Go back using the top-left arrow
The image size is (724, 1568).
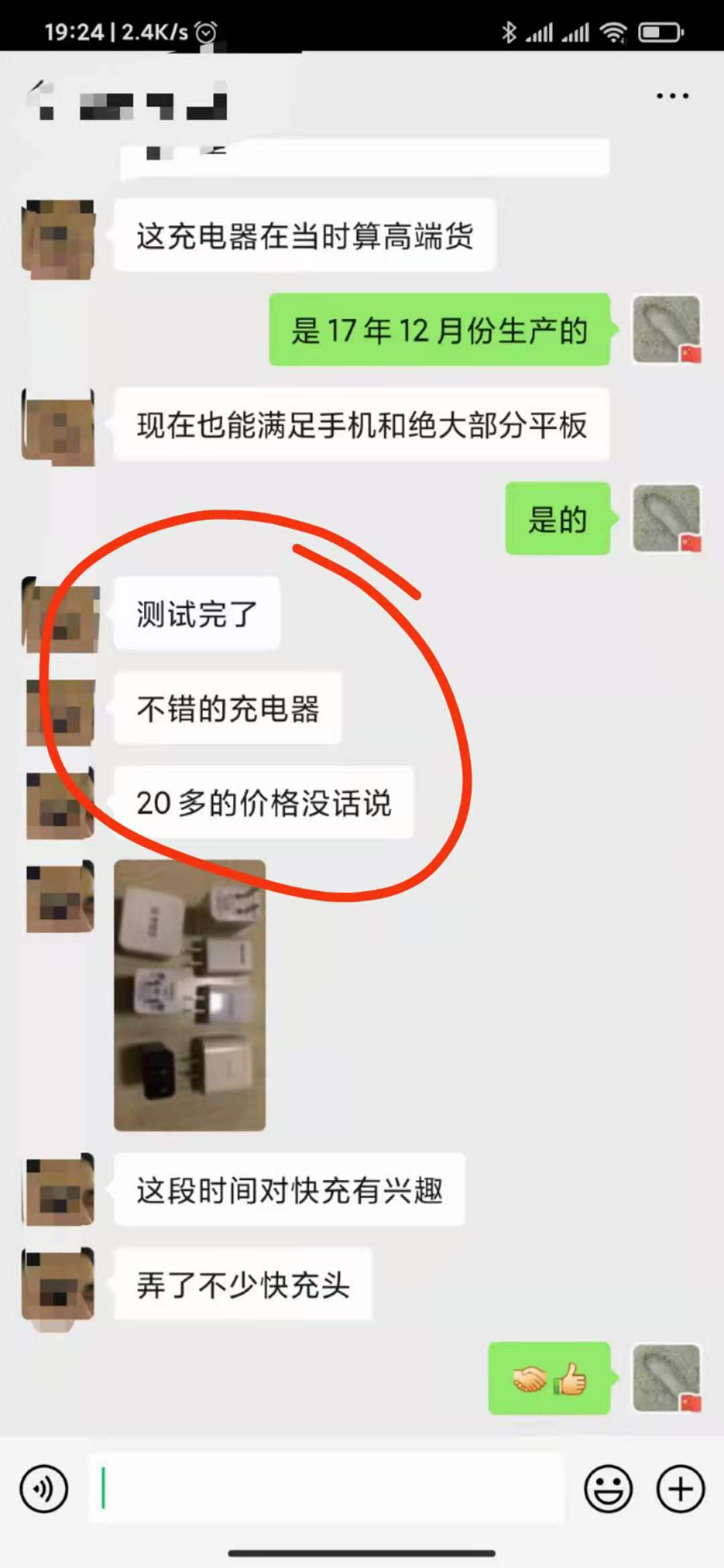[42, 99]
